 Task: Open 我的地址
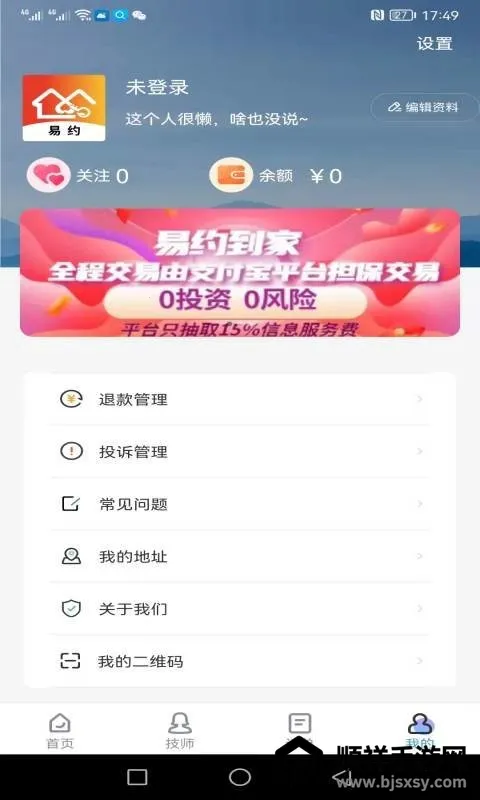coord(240,557)
